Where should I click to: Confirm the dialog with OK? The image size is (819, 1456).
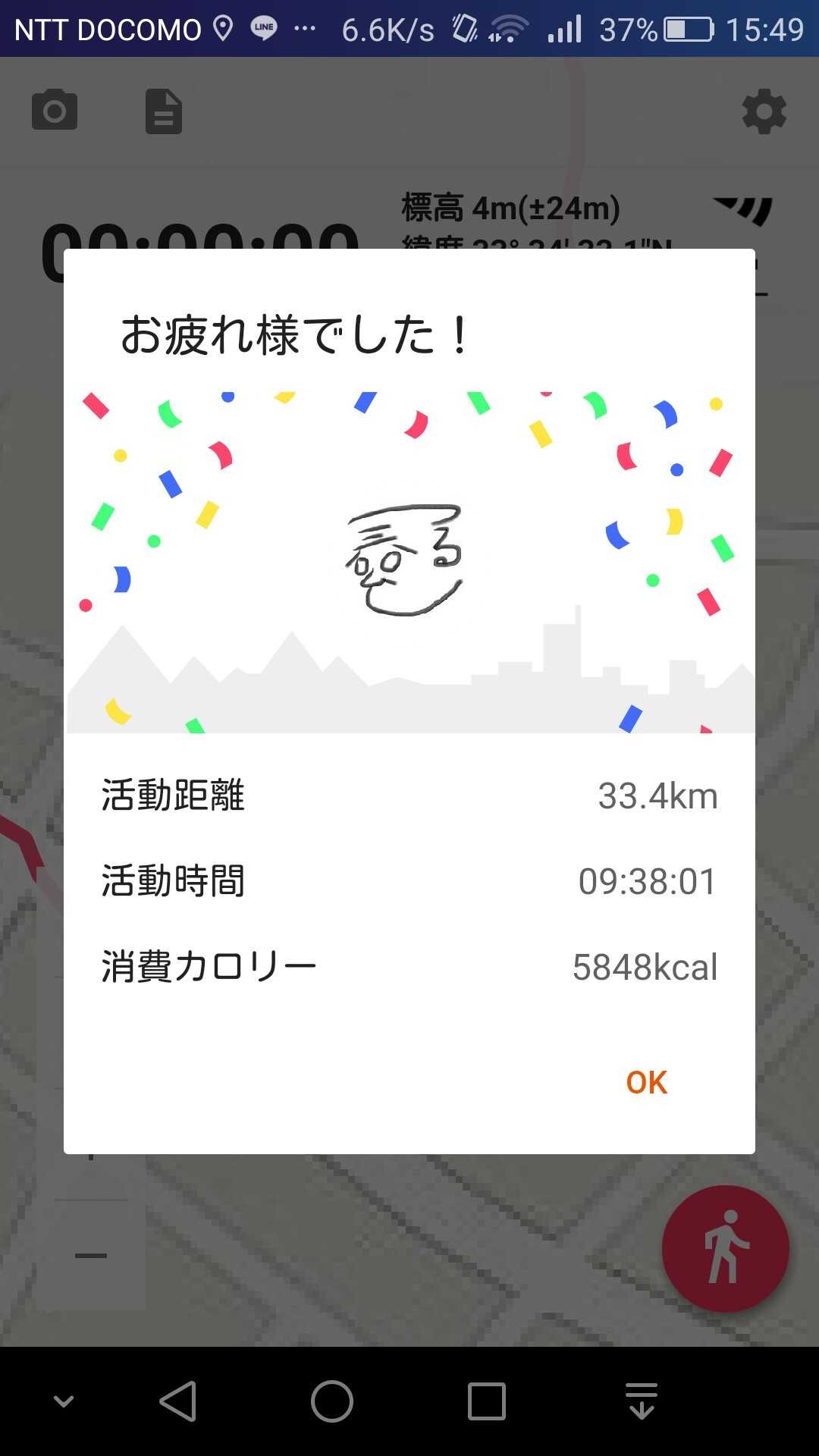coord(646,1082)
